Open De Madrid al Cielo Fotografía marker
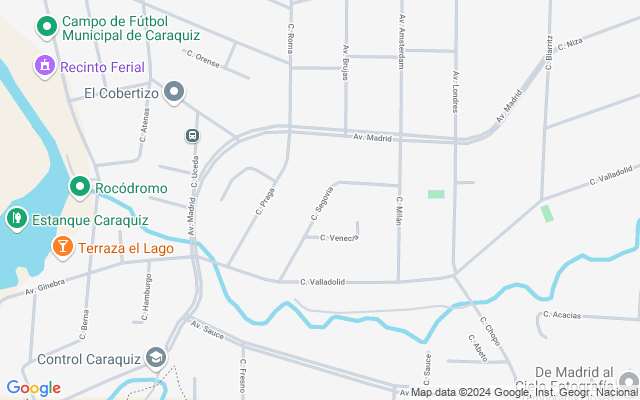 [628, 380]
